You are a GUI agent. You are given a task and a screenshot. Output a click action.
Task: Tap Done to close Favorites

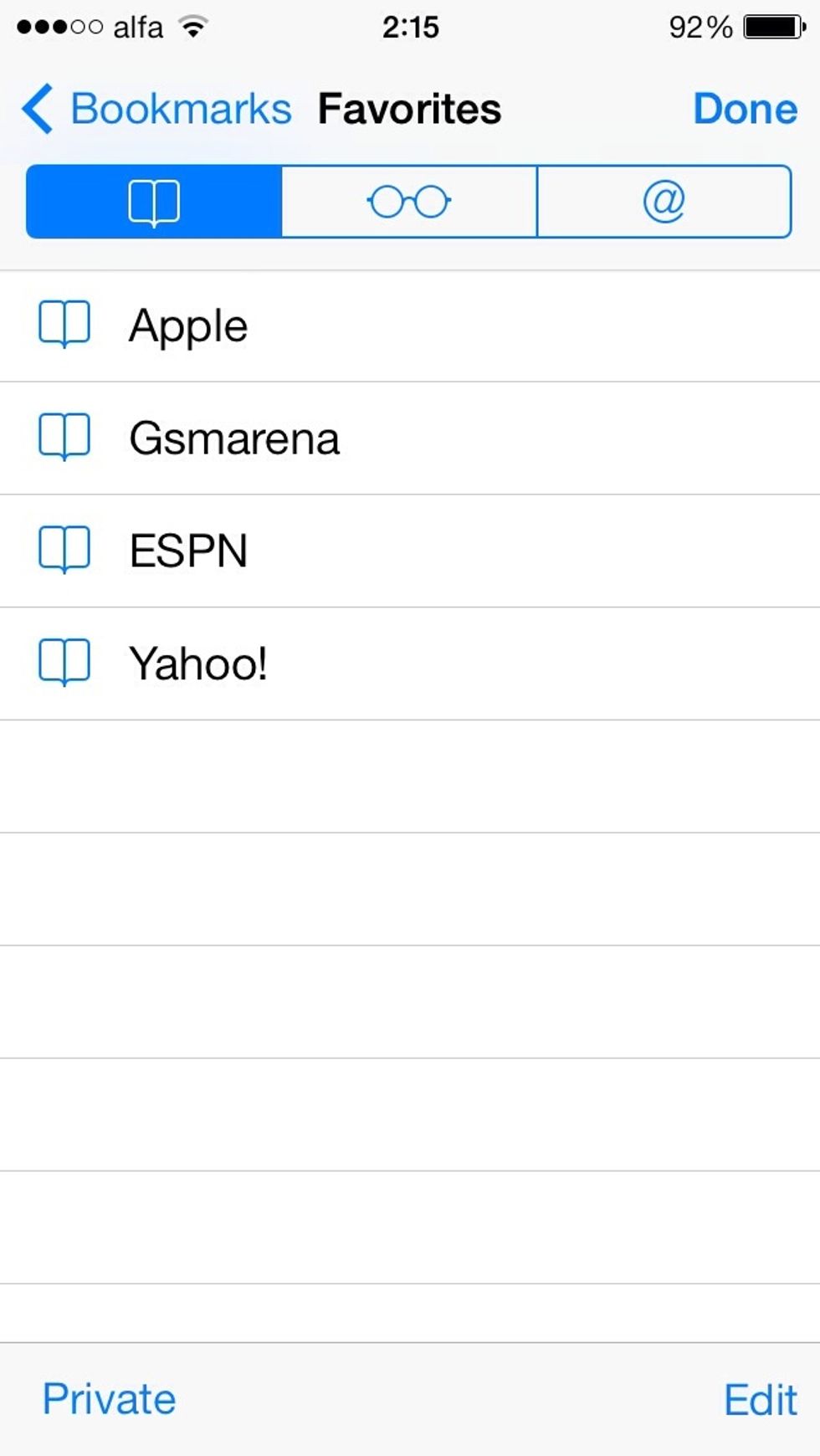(x=745, y=109)
